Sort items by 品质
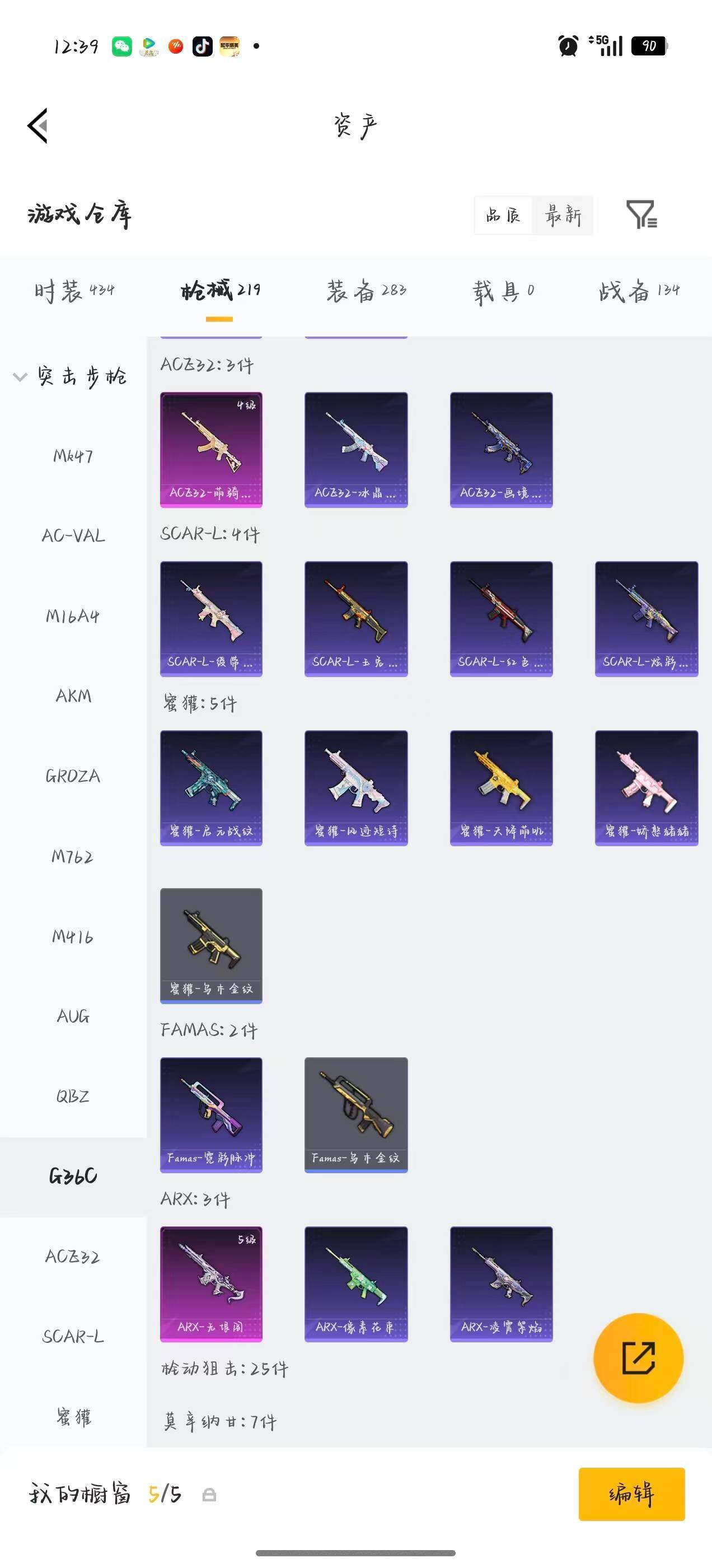The image size is (712, 1568). tap(503, 215)
